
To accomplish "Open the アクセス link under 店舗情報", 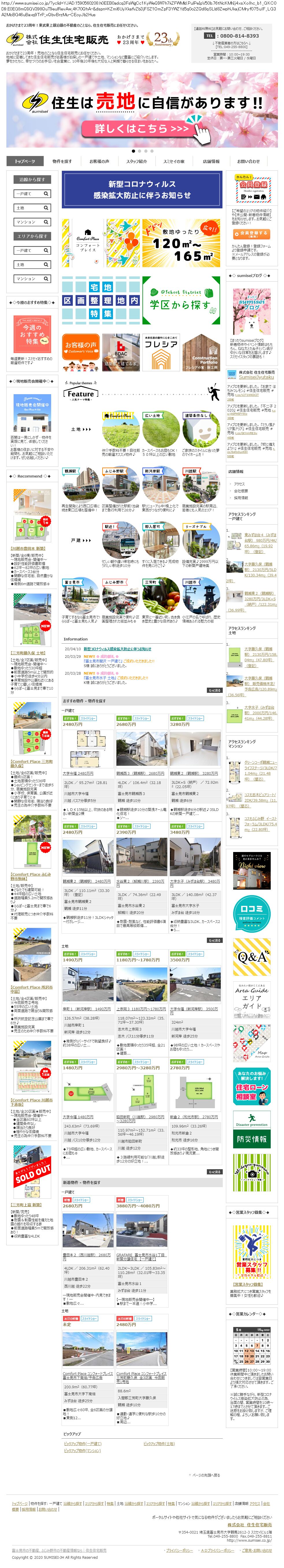I will 239,484.
